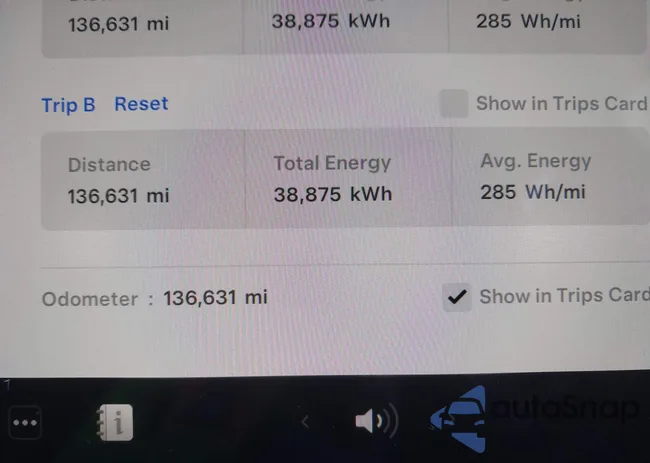Lower volume with the left chevron

coord(305,422)
